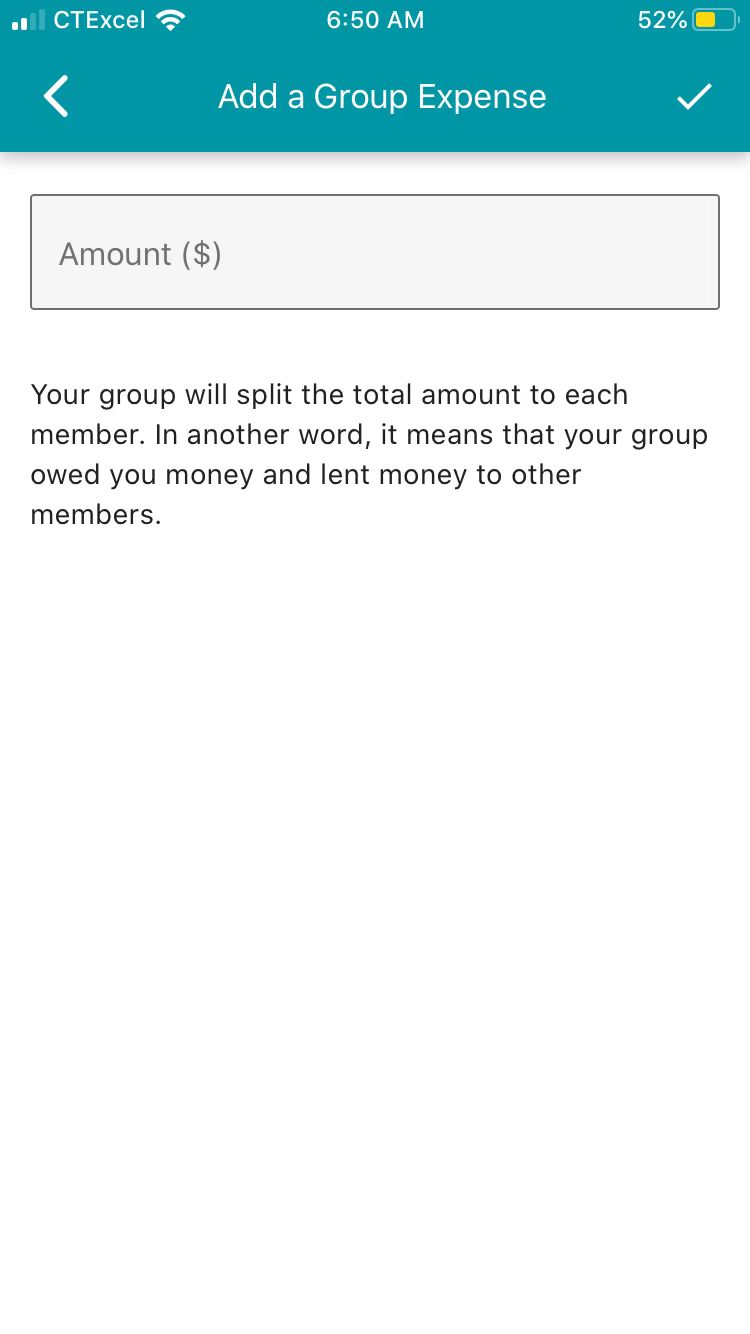Go back from Add a Group Expense
Viewport: 750px width, 1334px height.
pyautogui.click(x=57, y=97)
